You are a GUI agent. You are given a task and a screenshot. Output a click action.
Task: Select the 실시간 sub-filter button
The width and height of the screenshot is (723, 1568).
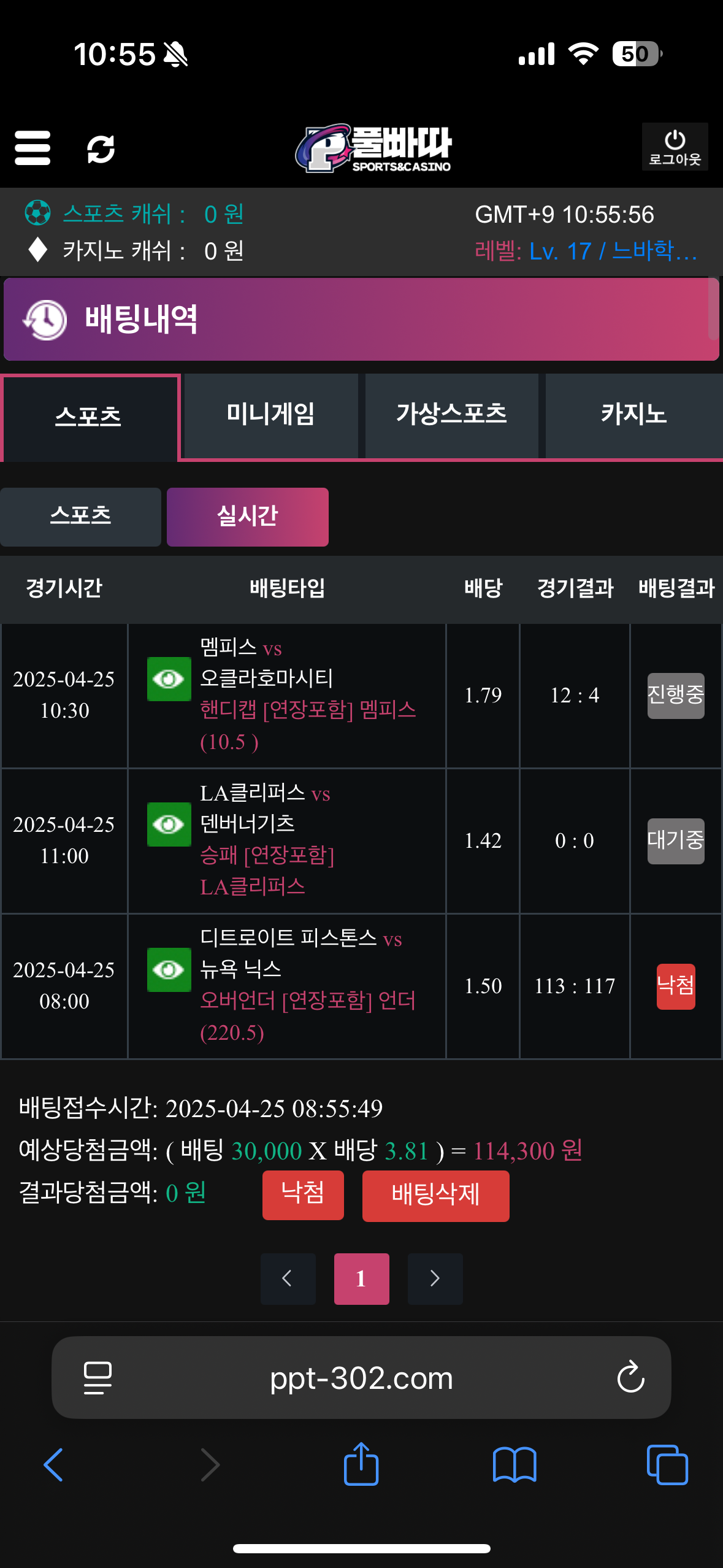(247, 517)
